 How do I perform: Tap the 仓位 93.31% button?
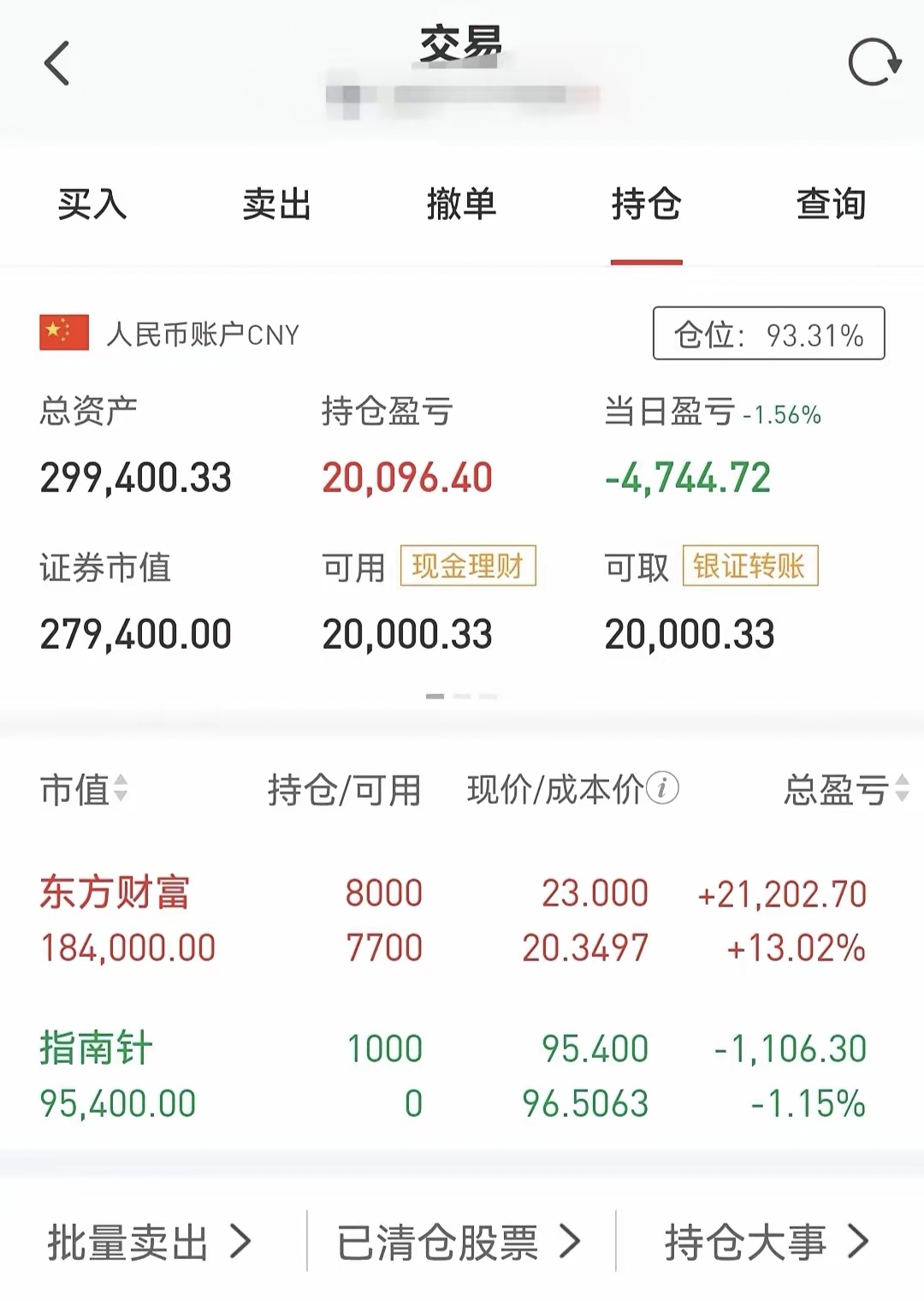(768, 334)
